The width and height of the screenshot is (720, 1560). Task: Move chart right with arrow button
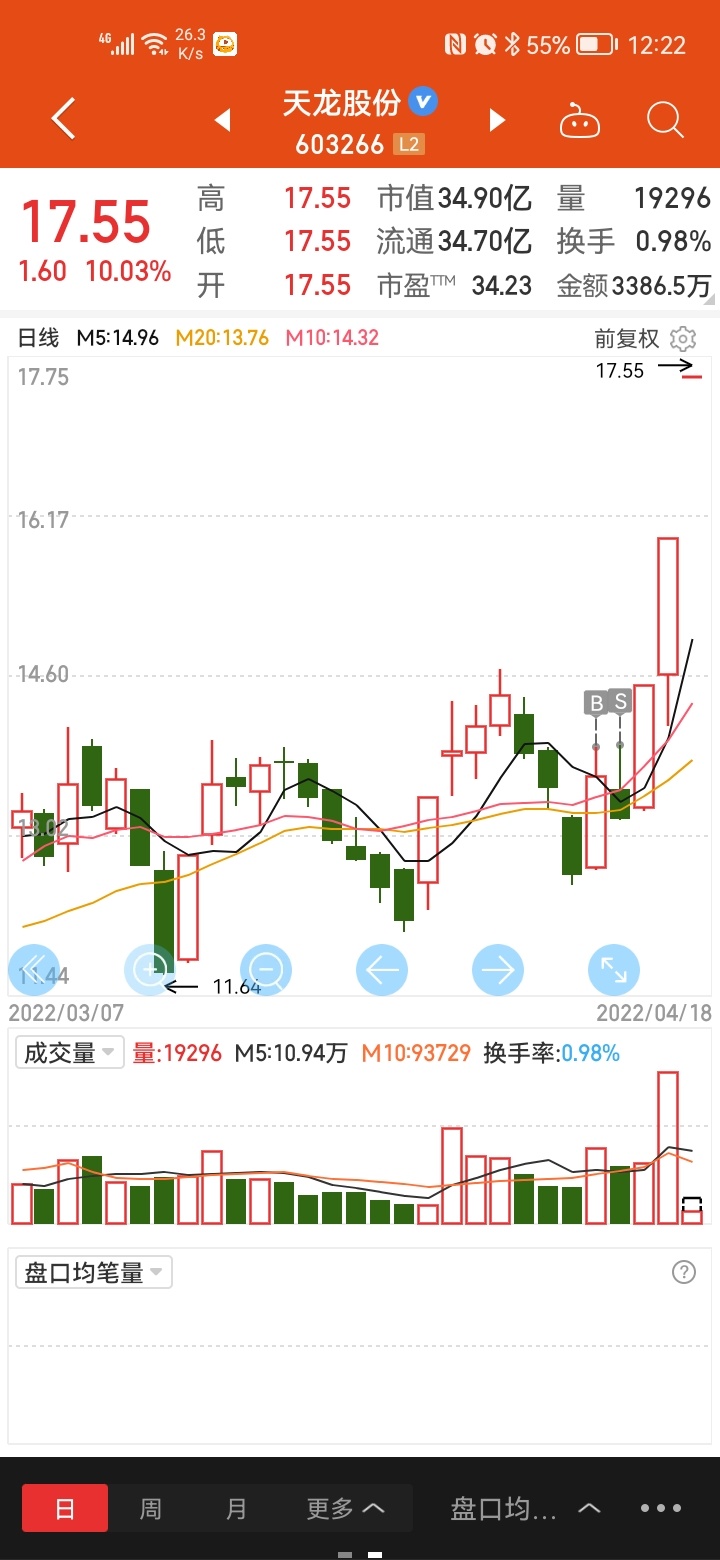pyautogui.click(x=497, y=969)
